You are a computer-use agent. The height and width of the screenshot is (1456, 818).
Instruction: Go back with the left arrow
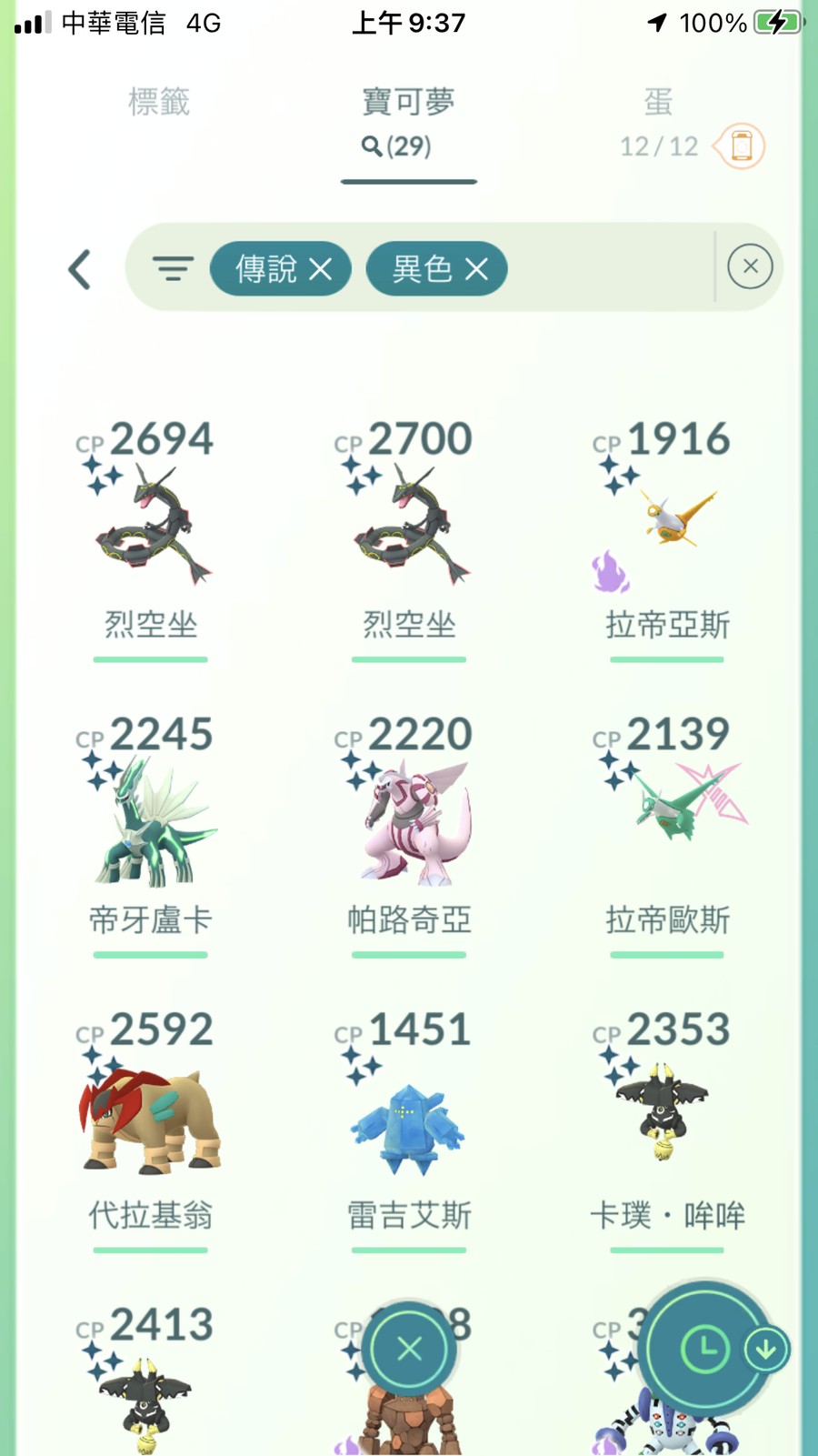click(x=80, y=269)
